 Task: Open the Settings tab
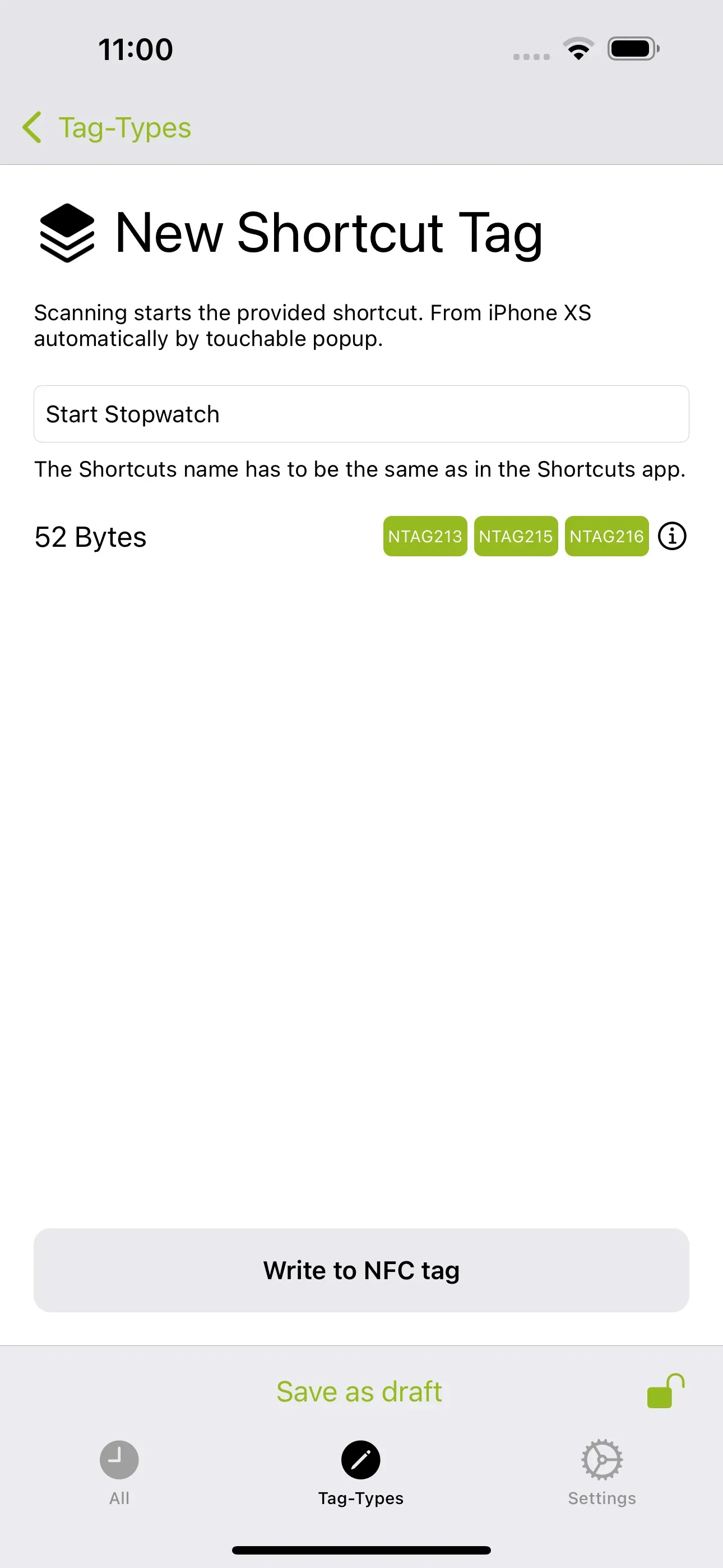[602, 1479]
